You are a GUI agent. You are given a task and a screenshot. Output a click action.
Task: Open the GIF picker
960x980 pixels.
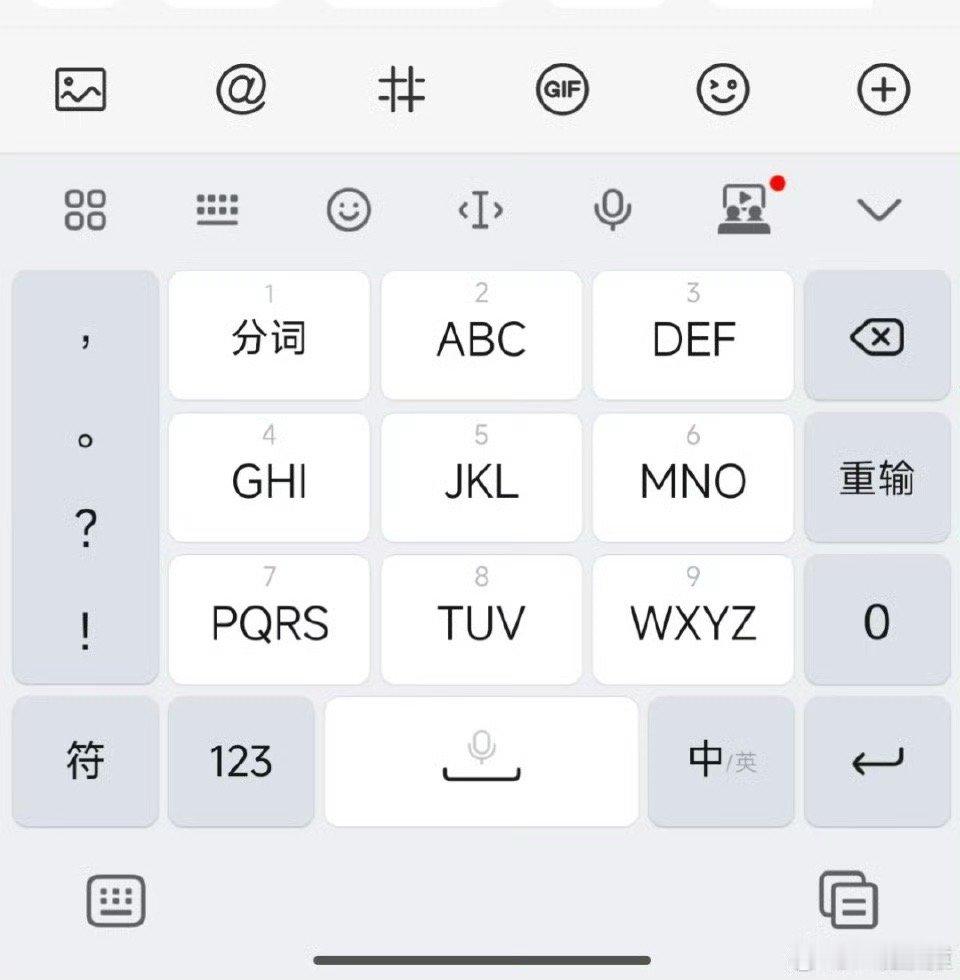pos(563,89)
